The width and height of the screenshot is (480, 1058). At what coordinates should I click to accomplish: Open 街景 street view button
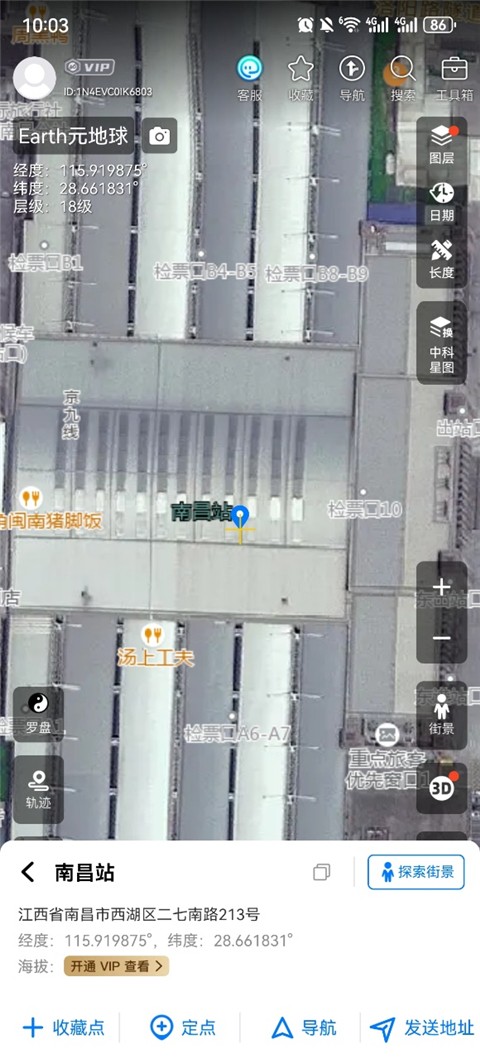[442, 715]
